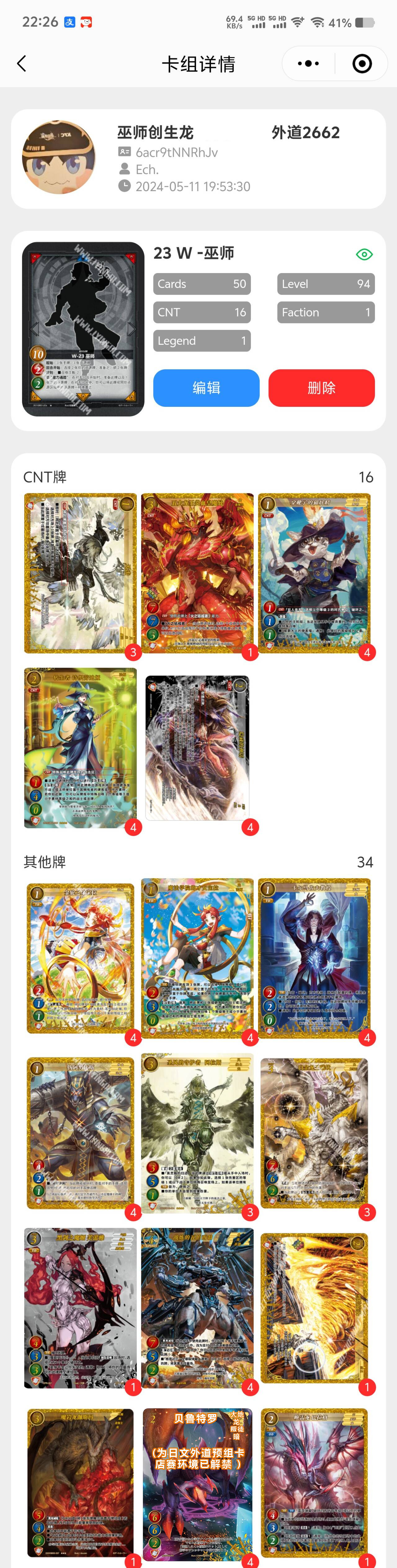The height and width of the screenshot is (1568, 397).
Task: View the green winged guardian card
Action: coord(197,1132)
